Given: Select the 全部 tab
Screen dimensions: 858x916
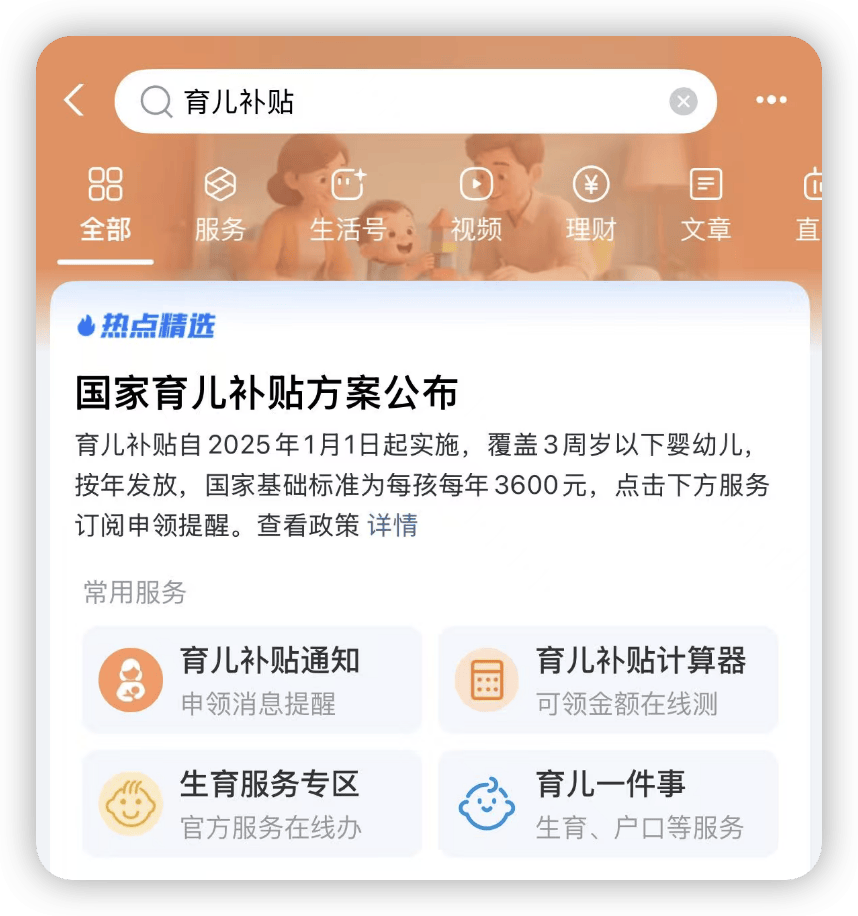Looking at the screenshot, I should [105, 205].
